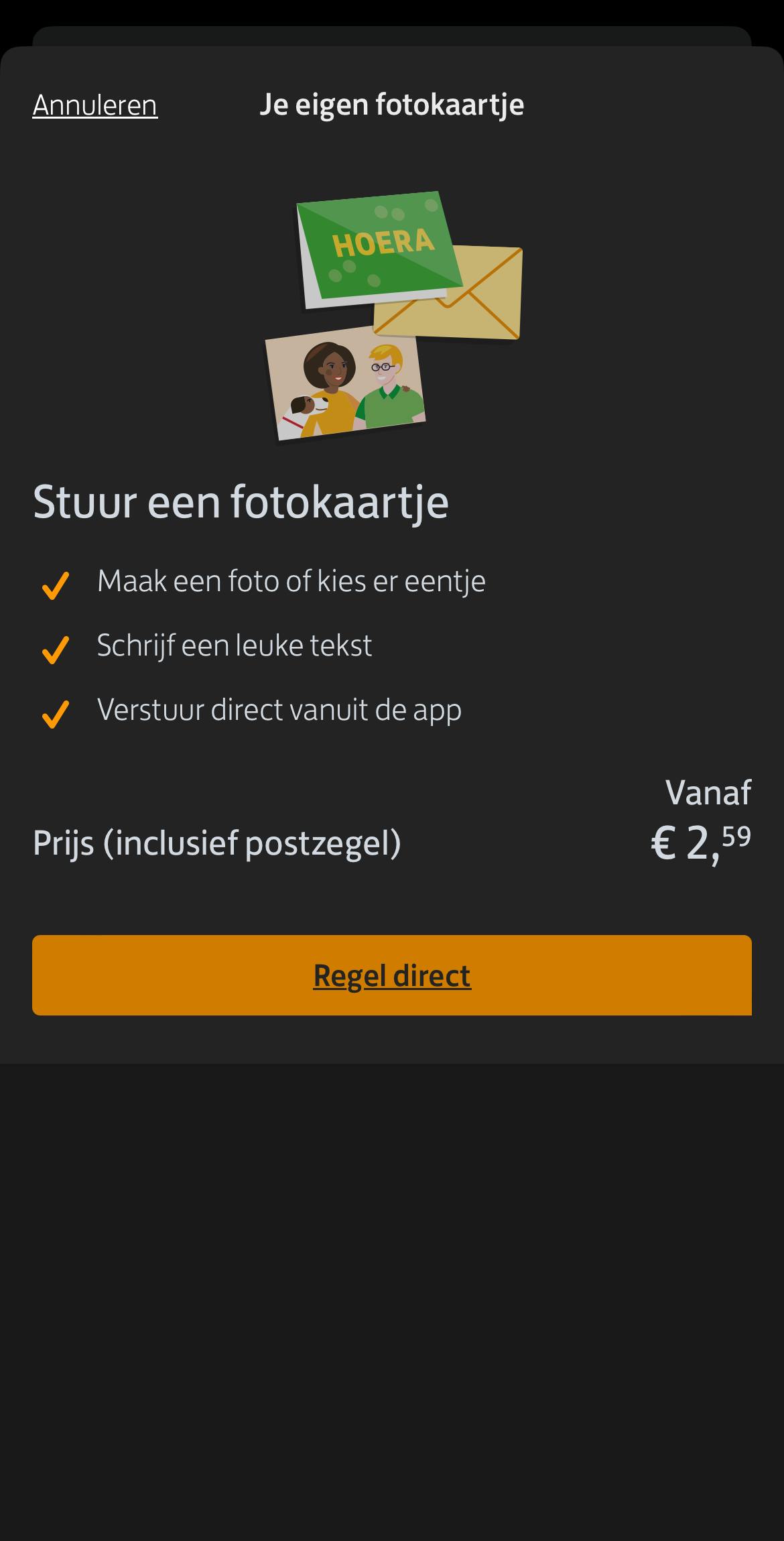Start ordering with the Regel direct button
The width and height of the screenshot is (784, 1541).
[392, 975]
